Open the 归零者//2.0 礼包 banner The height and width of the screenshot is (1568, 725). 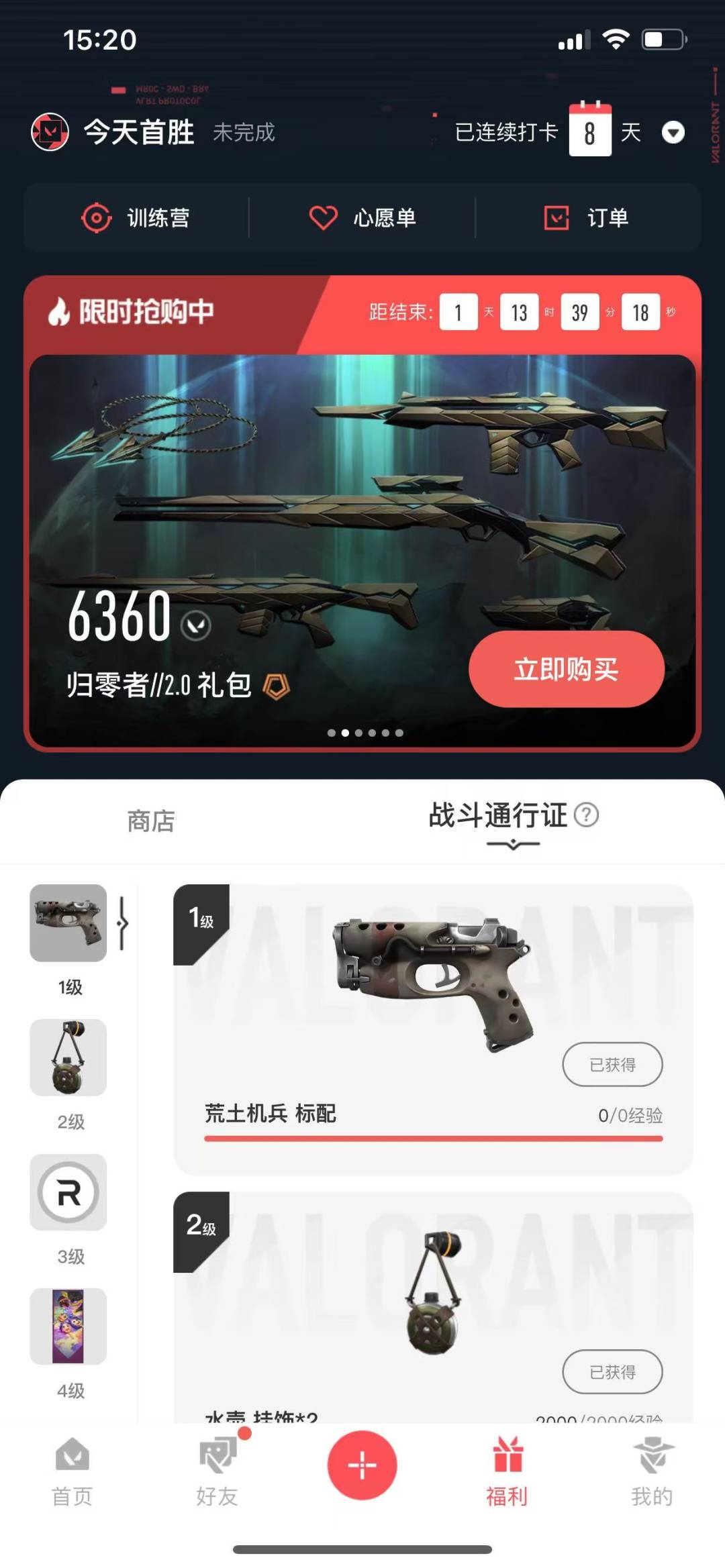point(362,550)
